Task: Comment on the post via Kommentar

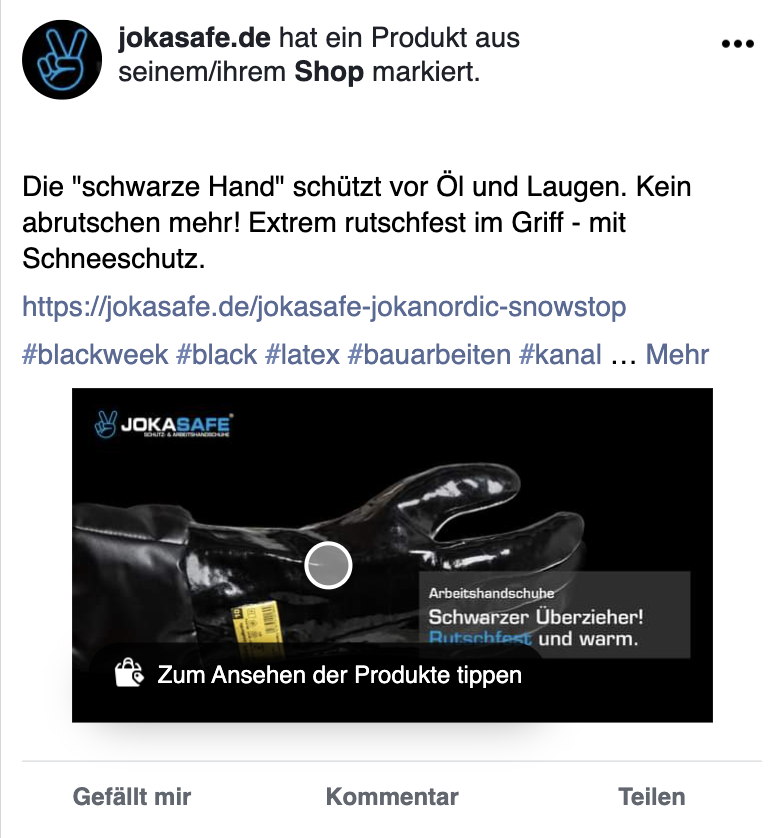Action: [x=392, y=797]
